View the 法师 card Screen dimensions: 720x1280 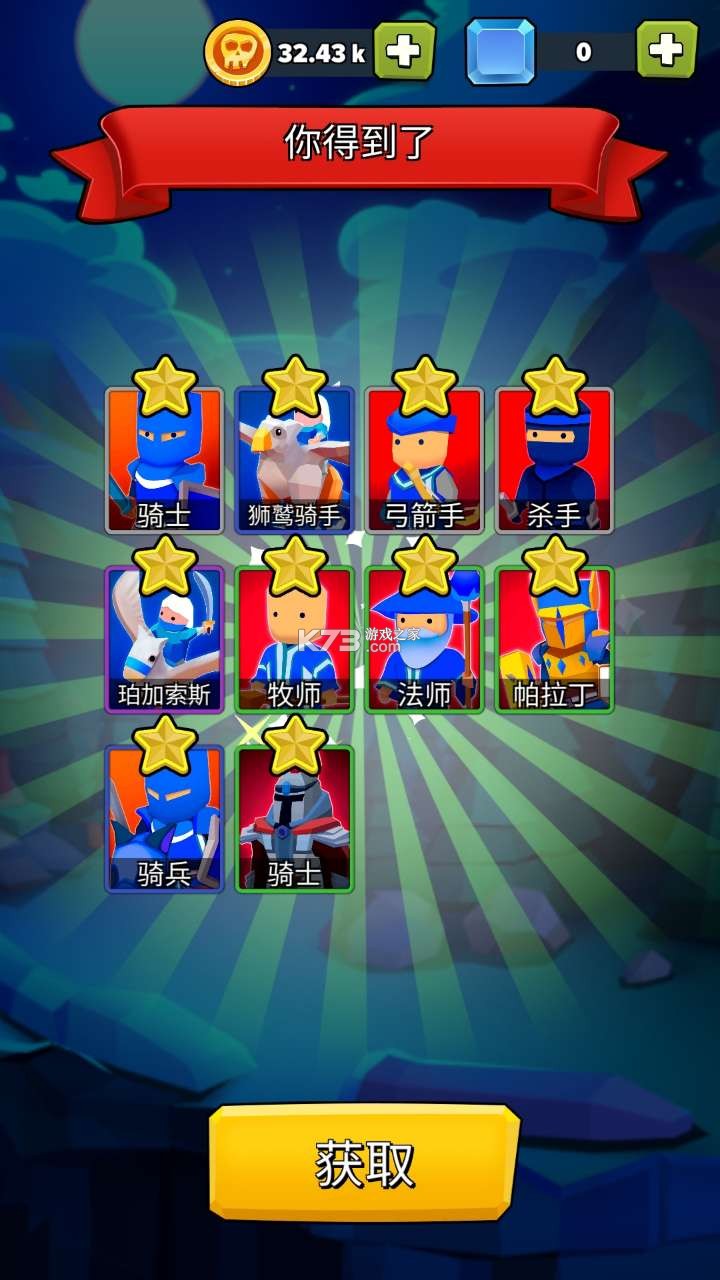(x=424, y=640)
